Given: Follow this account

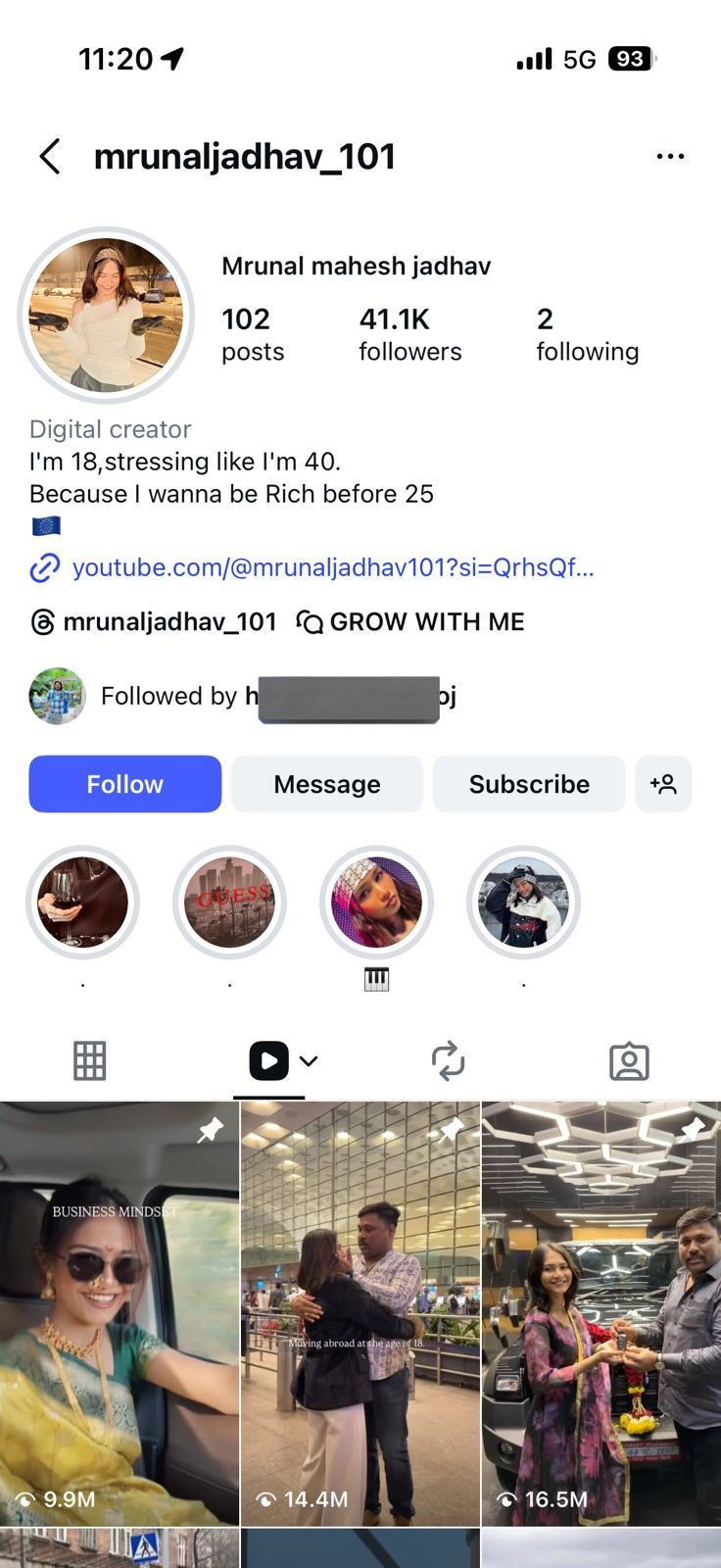Looking at the screenshot, I should pyautogui.click(x=125, y=784).
